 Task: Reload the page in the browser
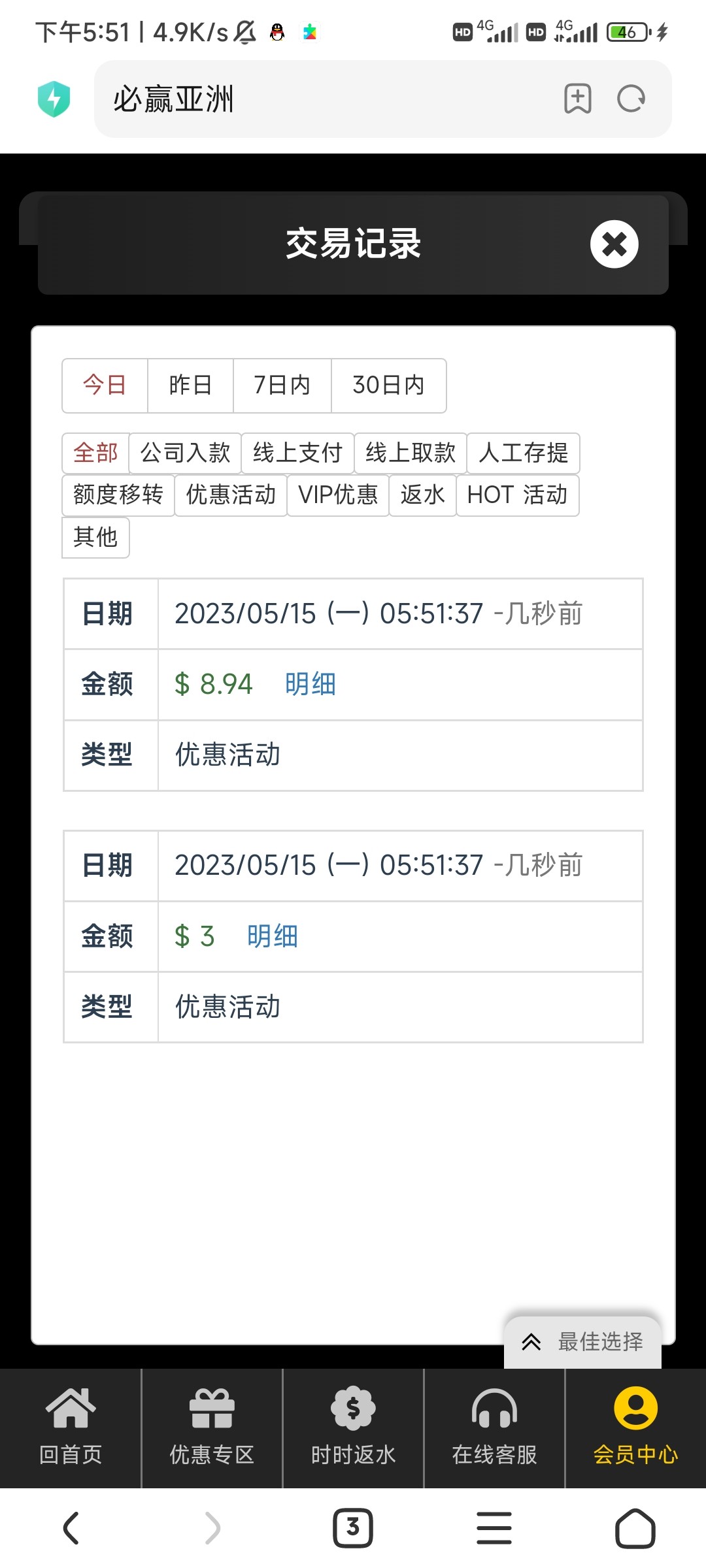(631, 99)
